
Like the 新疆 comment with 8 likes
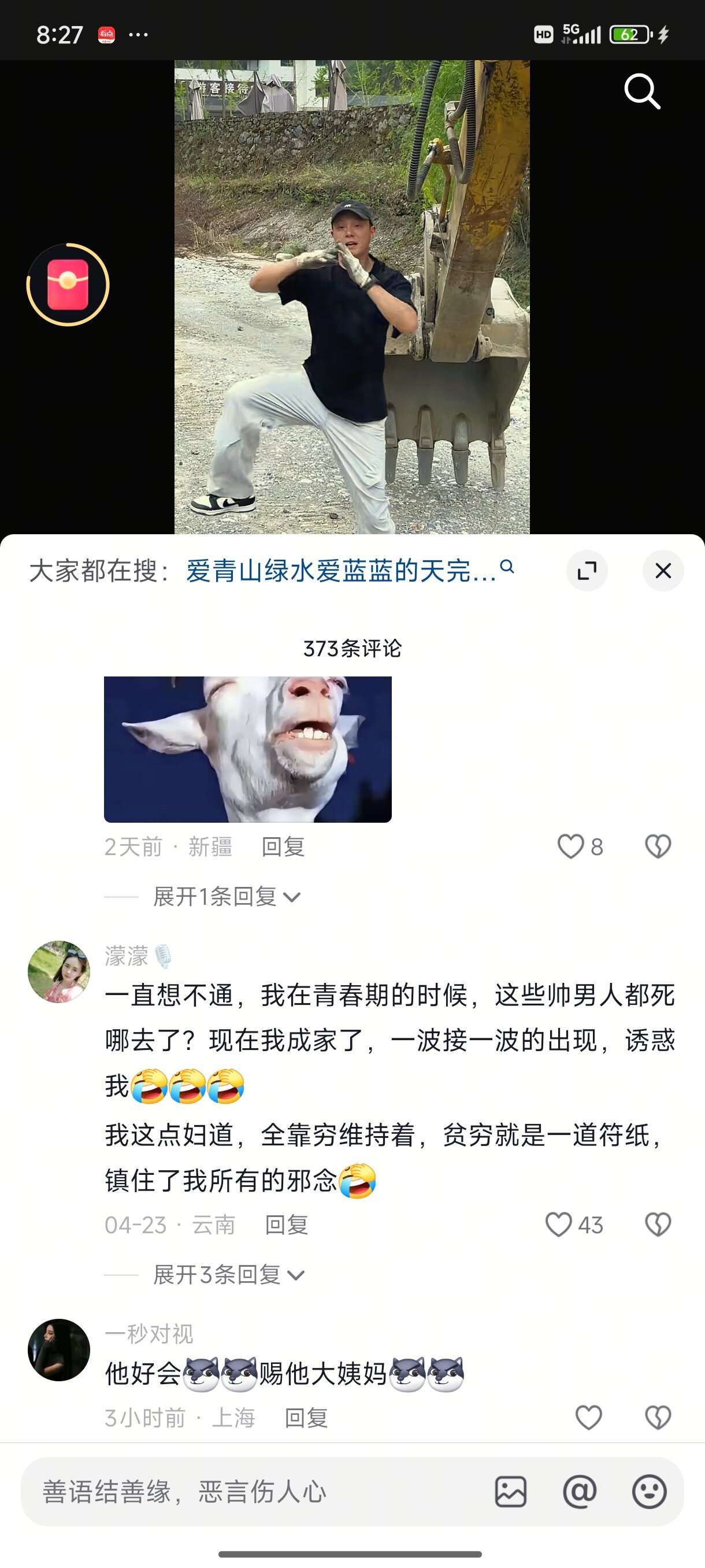click(570, 846)
